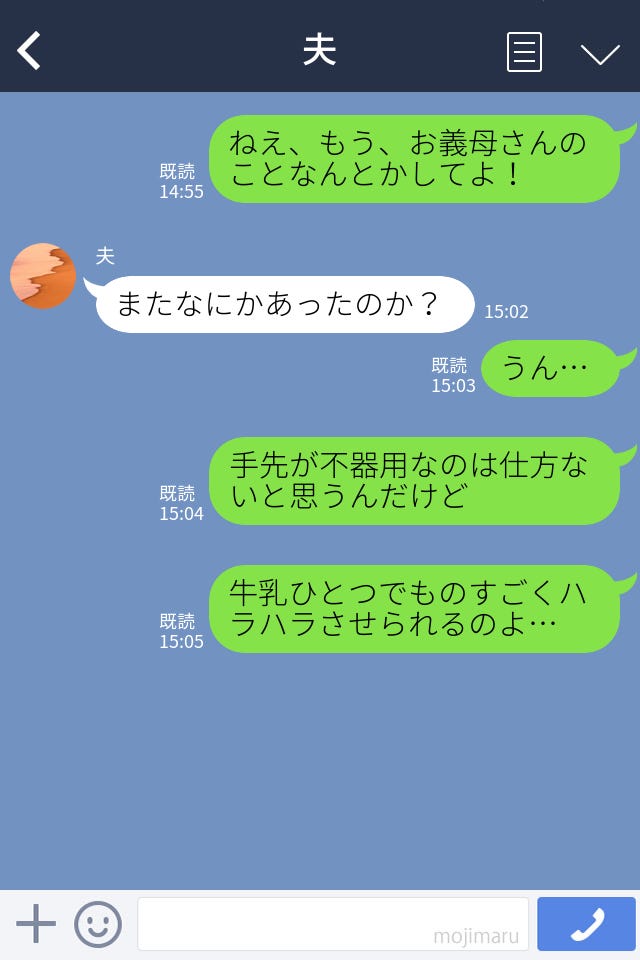Image resolution: width=640 pixels, height=960 pixels.
Task: Go back from the 夫 chat
Action: click(30, 51)
